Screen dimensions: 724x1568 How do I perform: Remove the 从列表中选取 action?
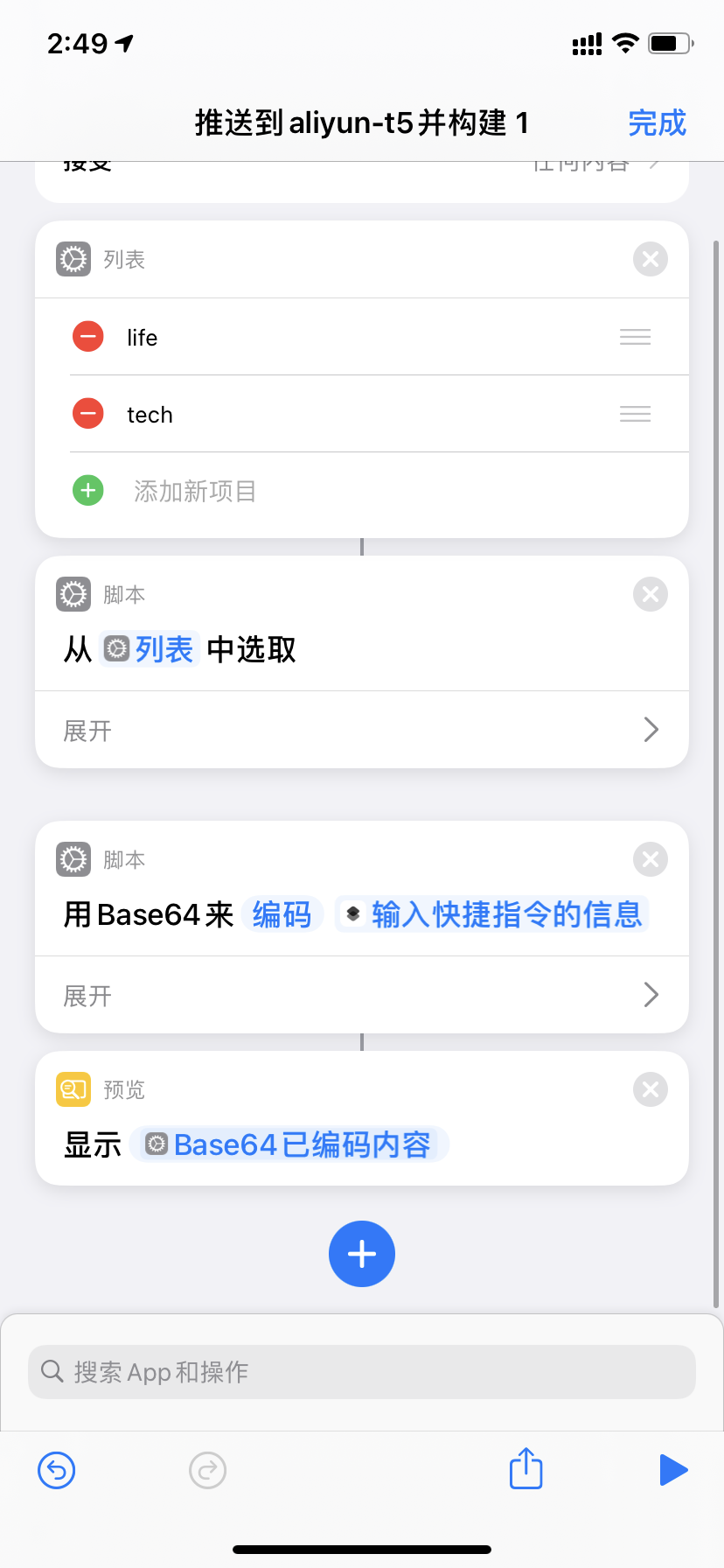tap(650, 594)
